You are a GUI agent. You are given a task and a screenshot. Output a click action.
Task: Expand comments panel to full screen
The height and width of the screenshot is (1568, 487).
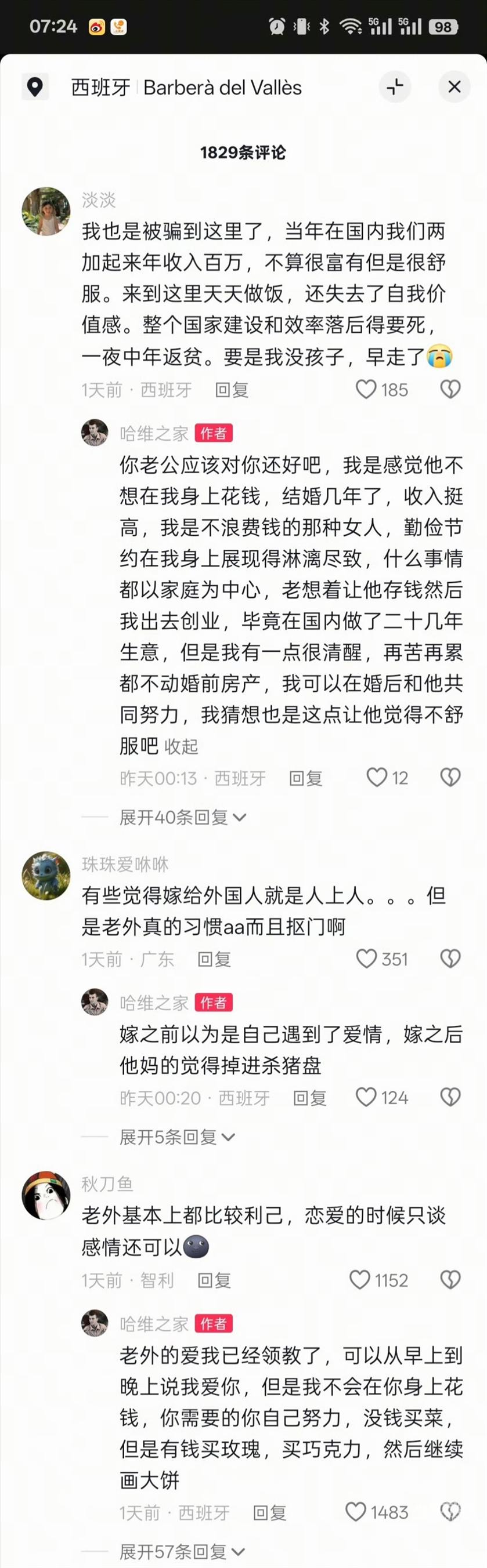(x=394, y=87)
